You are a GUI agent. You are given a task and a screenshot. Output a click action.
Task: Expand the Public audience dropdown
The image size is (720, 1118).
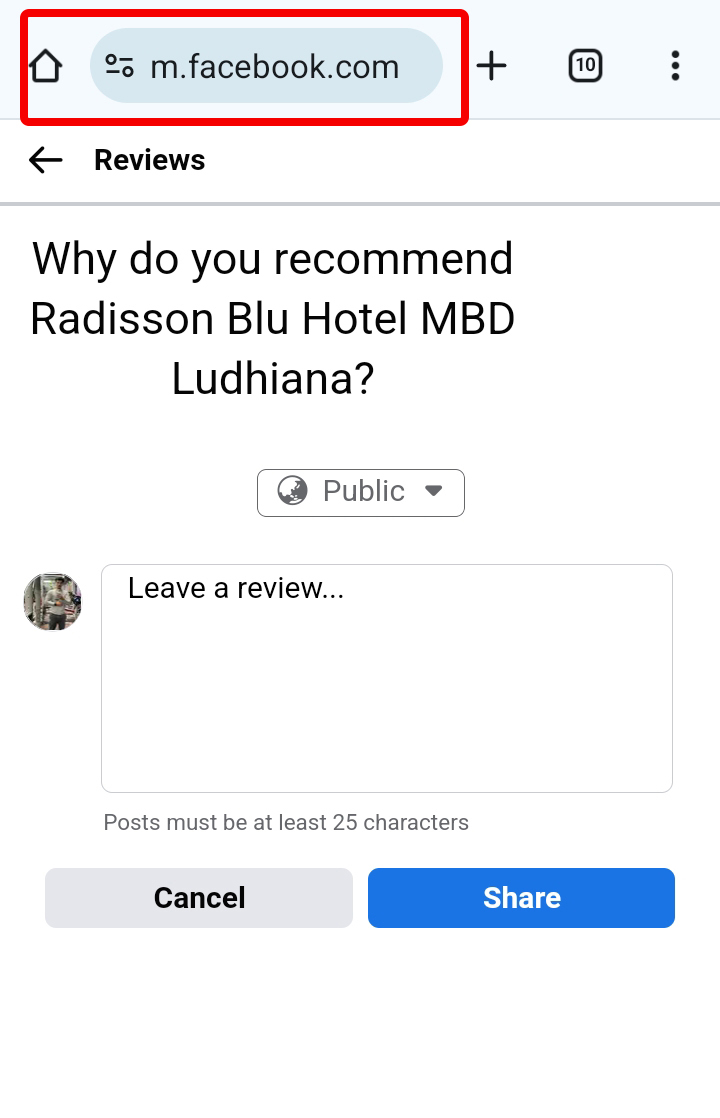click(361, 492)
